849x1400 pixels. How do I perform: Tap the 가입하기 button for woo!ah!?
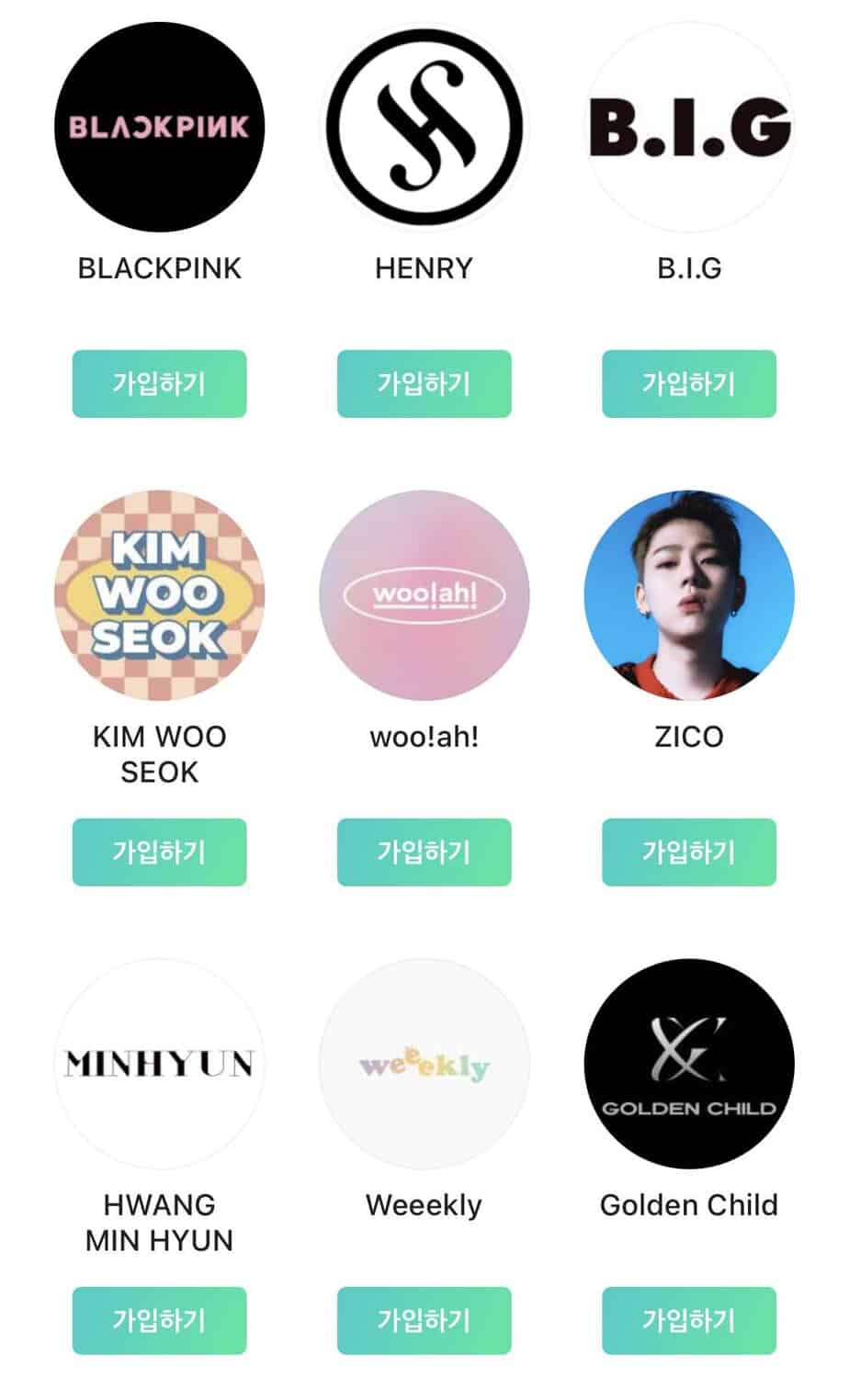tap(424, 852)
